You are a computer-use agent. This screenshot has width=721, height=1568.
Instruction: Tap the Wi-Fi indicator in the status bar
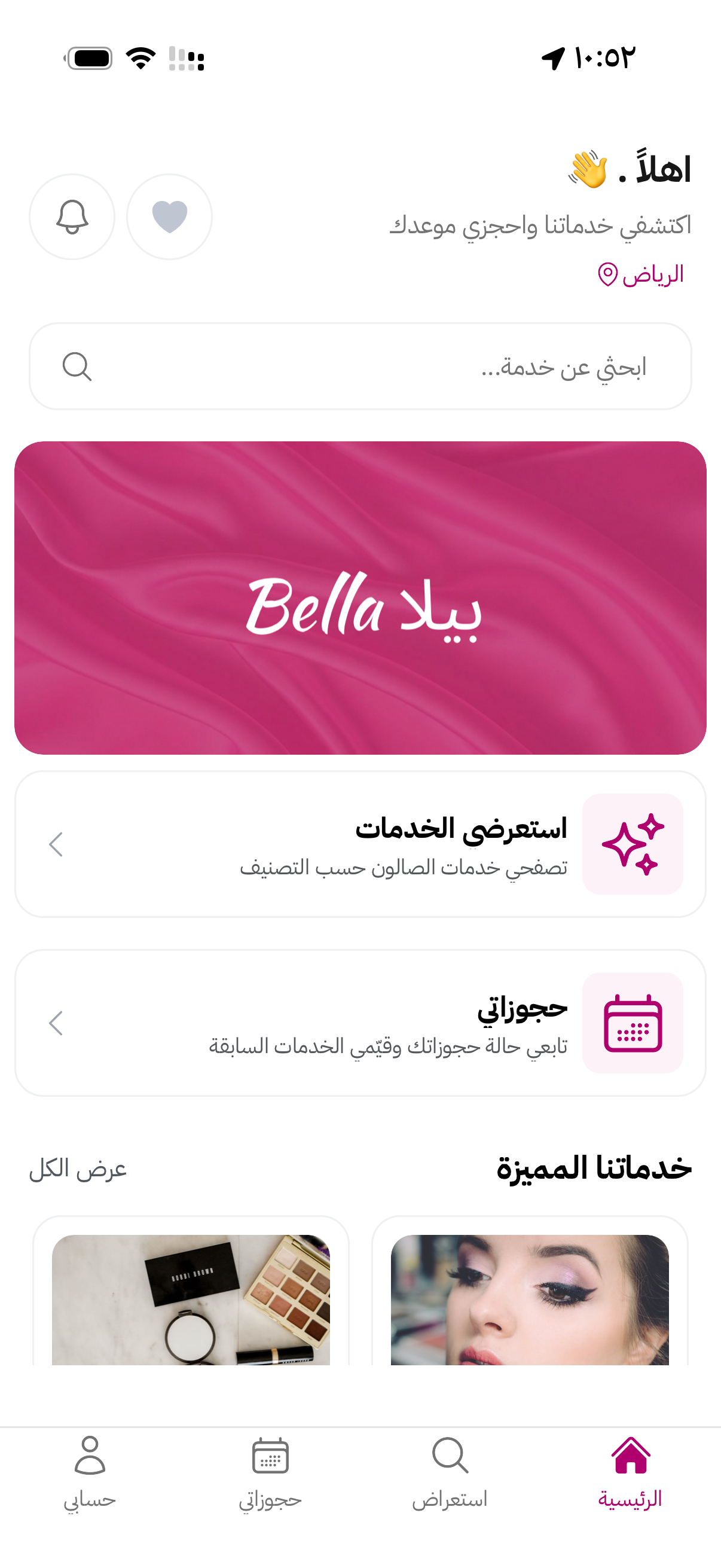(140, 56)
